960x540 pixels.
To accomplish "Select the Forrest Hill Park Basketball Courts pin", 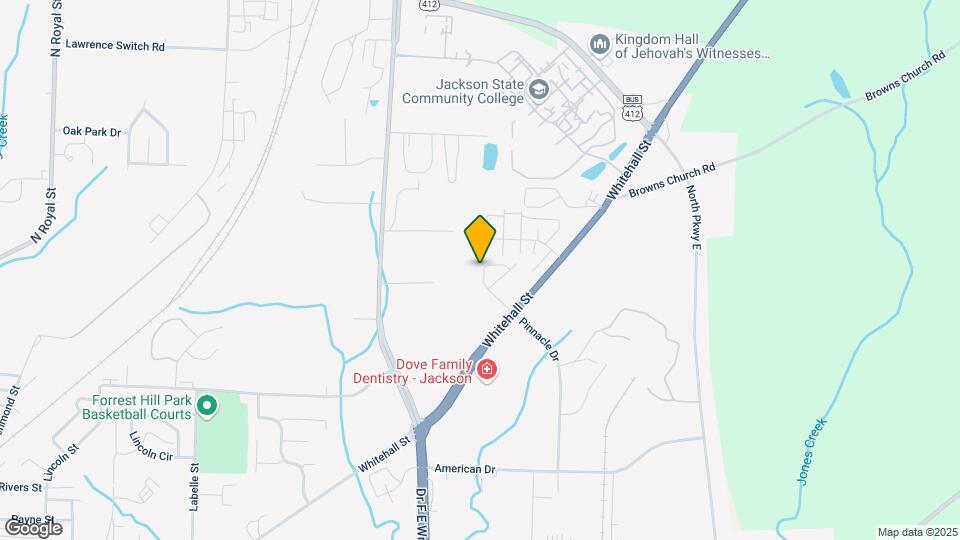I will [x=207, y=405].
